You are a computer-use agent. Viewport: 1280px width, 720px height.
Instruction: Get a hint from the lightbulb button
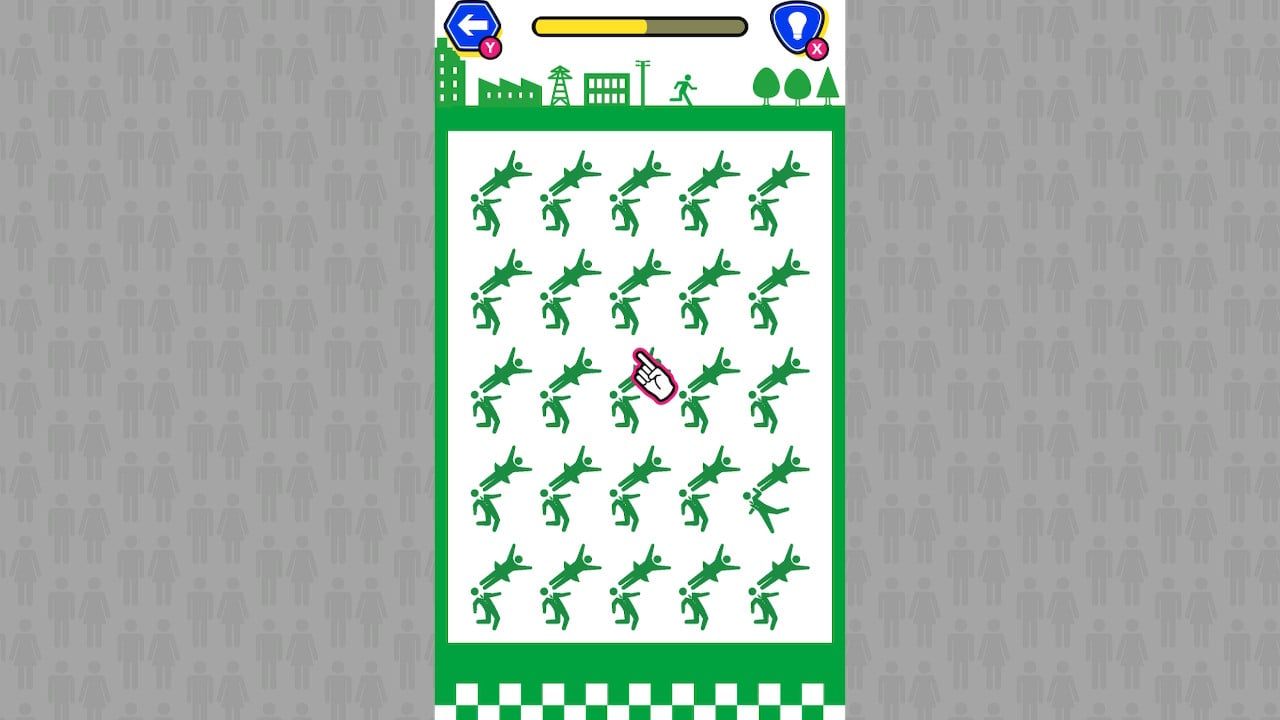click(x=797, y=26)
